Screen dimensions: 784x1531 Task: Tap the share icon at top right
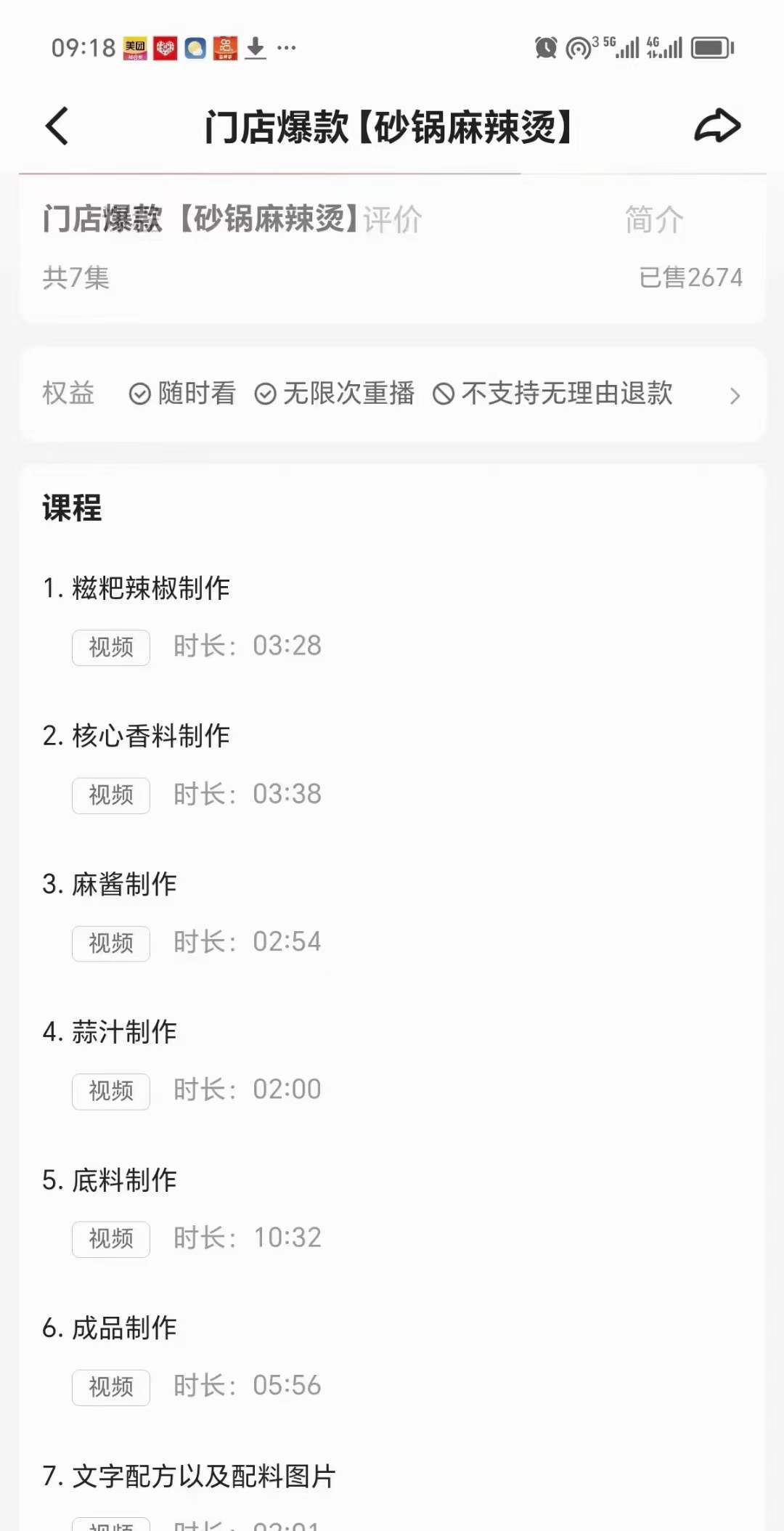point(717,125)
